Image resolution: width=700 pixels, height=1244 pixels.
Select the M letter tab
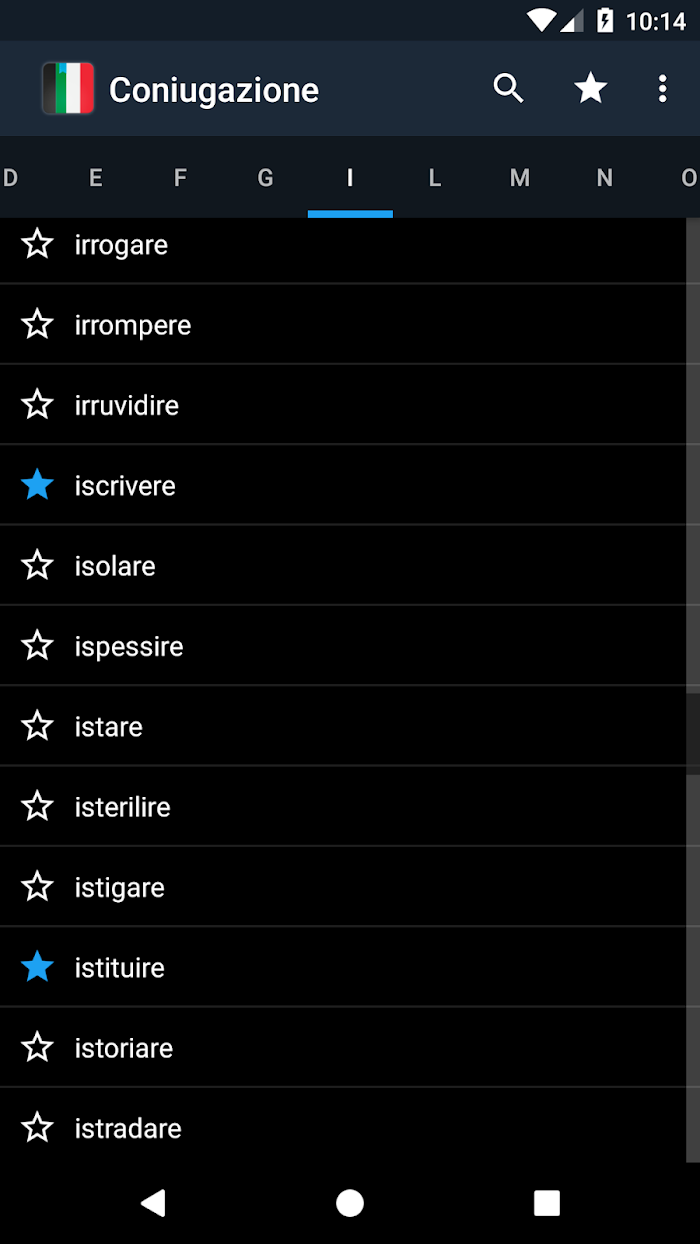[519, 178]
